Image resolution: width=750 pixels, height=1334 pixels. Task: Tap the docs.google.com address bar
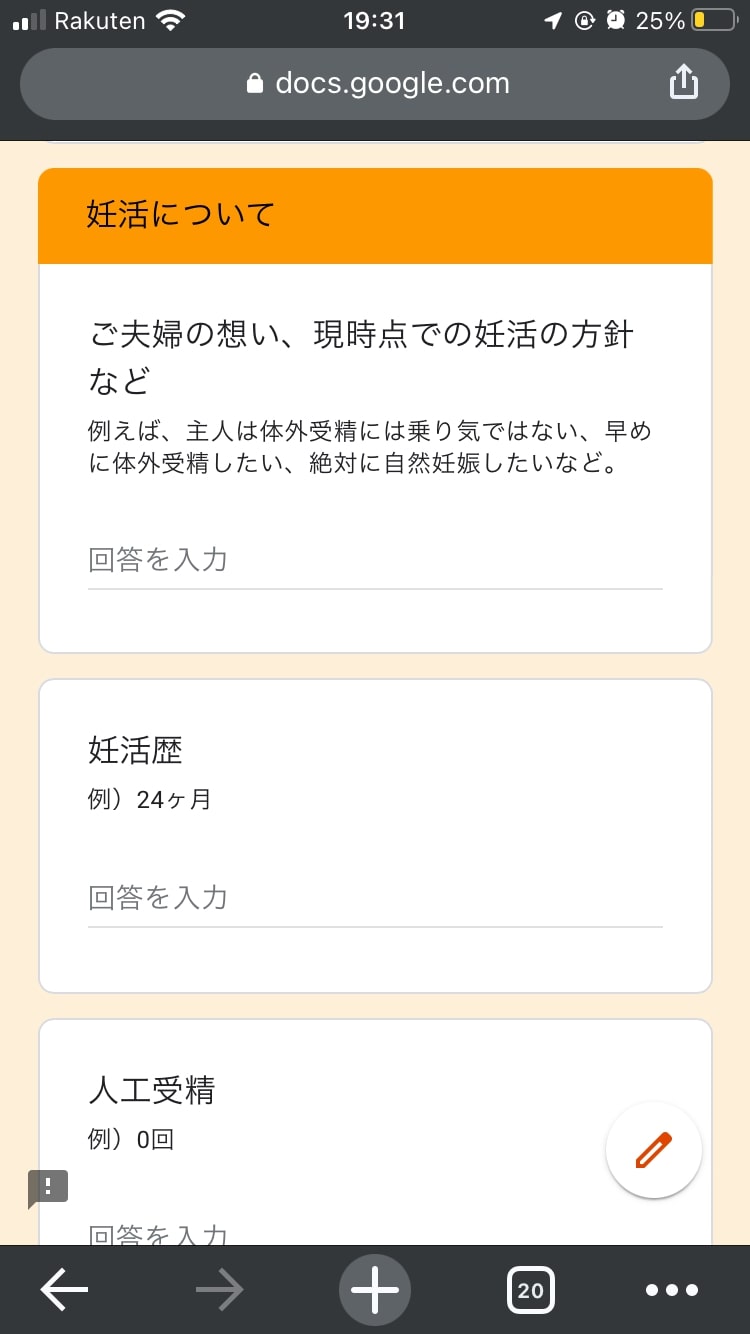(x=376, y=83)
